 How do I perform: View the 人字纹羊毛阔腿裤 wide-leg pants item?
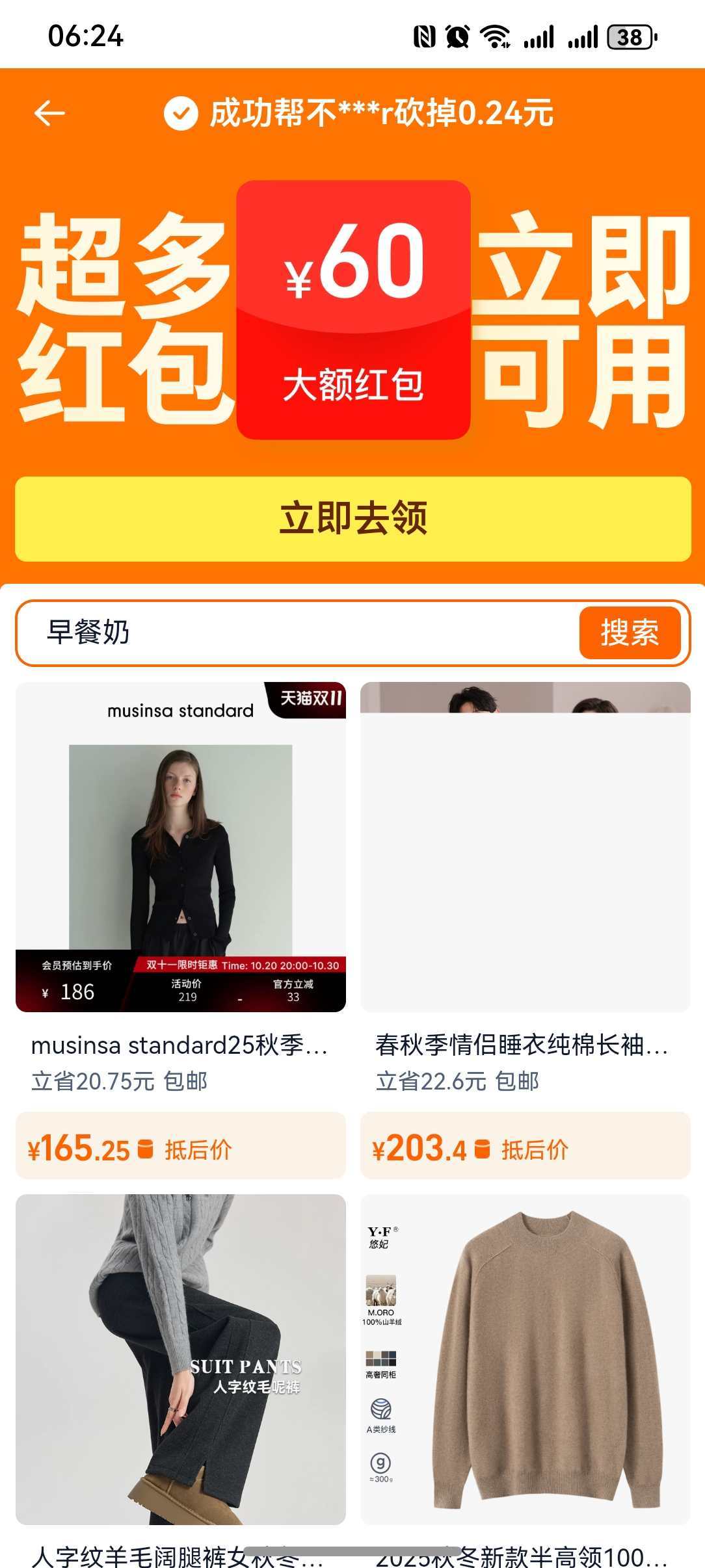click(x=181, y=1359)
